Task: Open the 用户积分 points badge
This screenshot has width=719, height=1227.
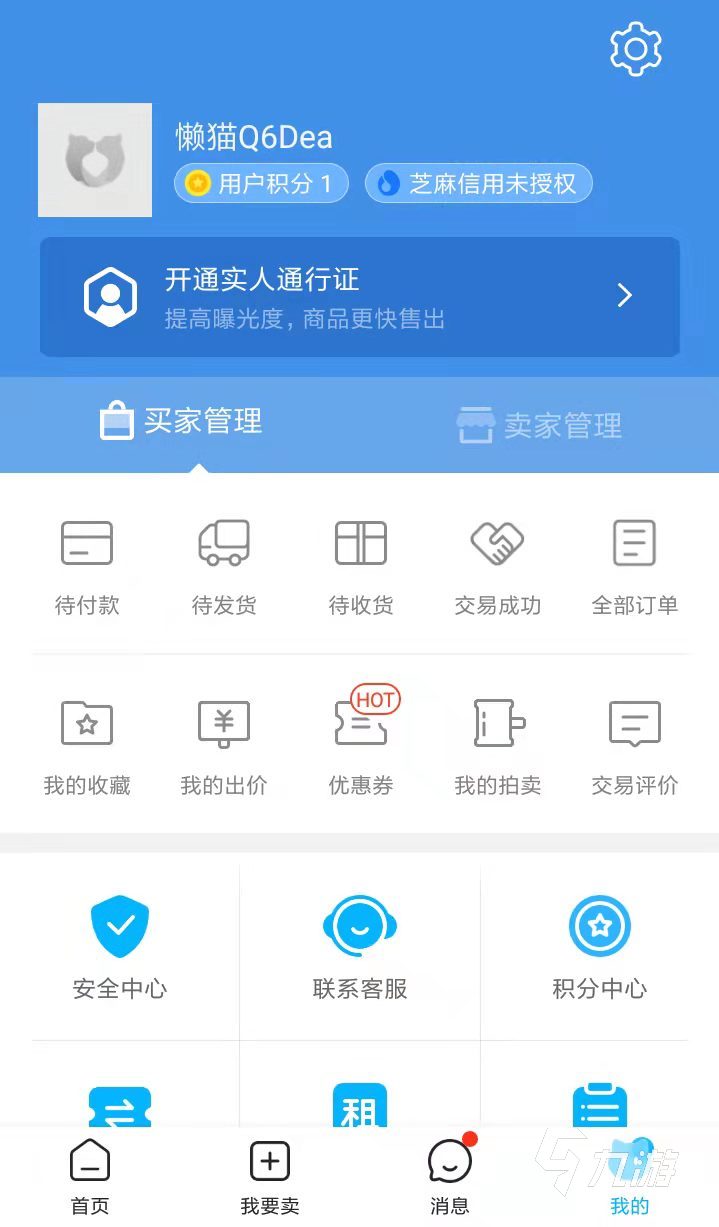Action: (x=261, y=184)
